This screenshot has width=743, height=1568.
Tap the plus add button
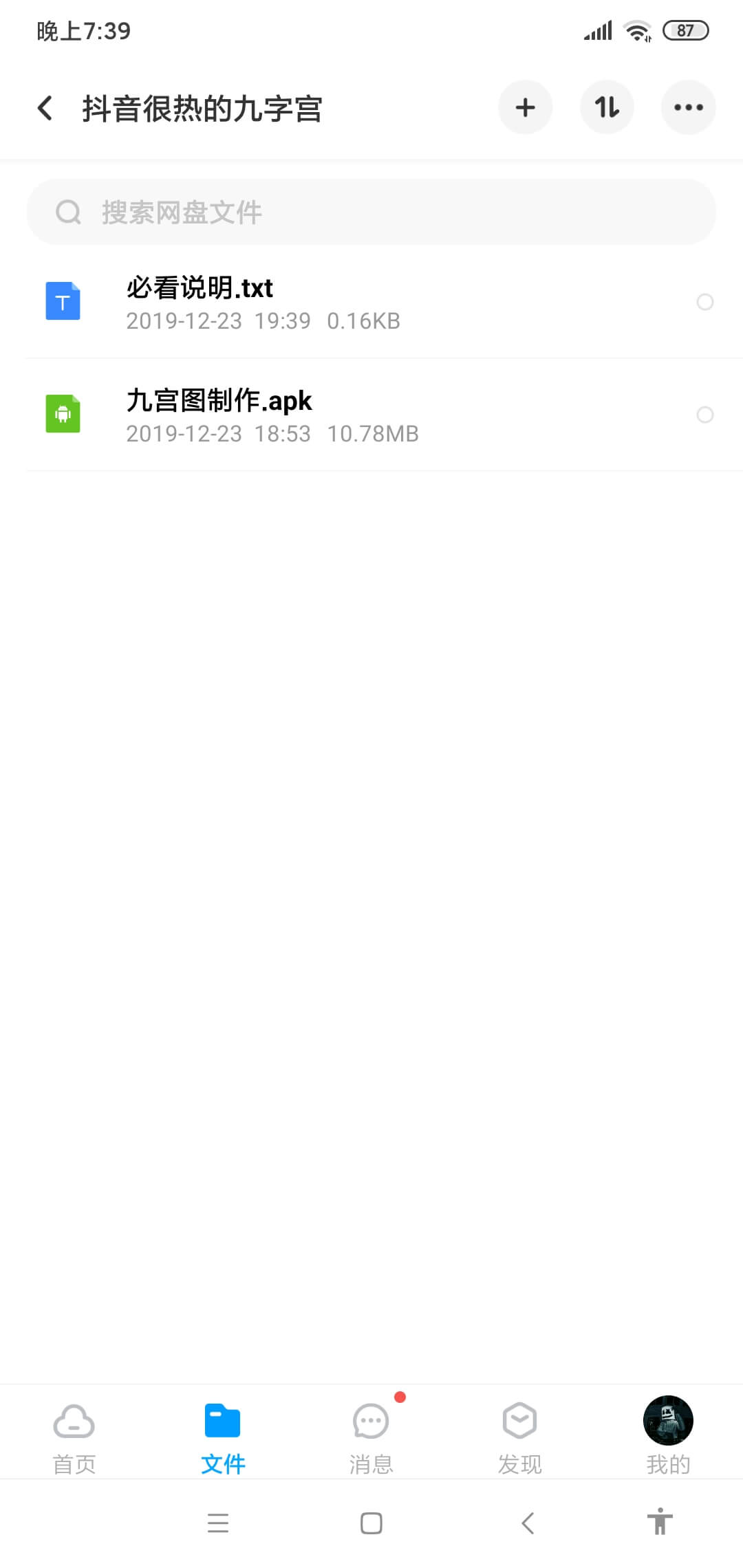pos(525,107)
